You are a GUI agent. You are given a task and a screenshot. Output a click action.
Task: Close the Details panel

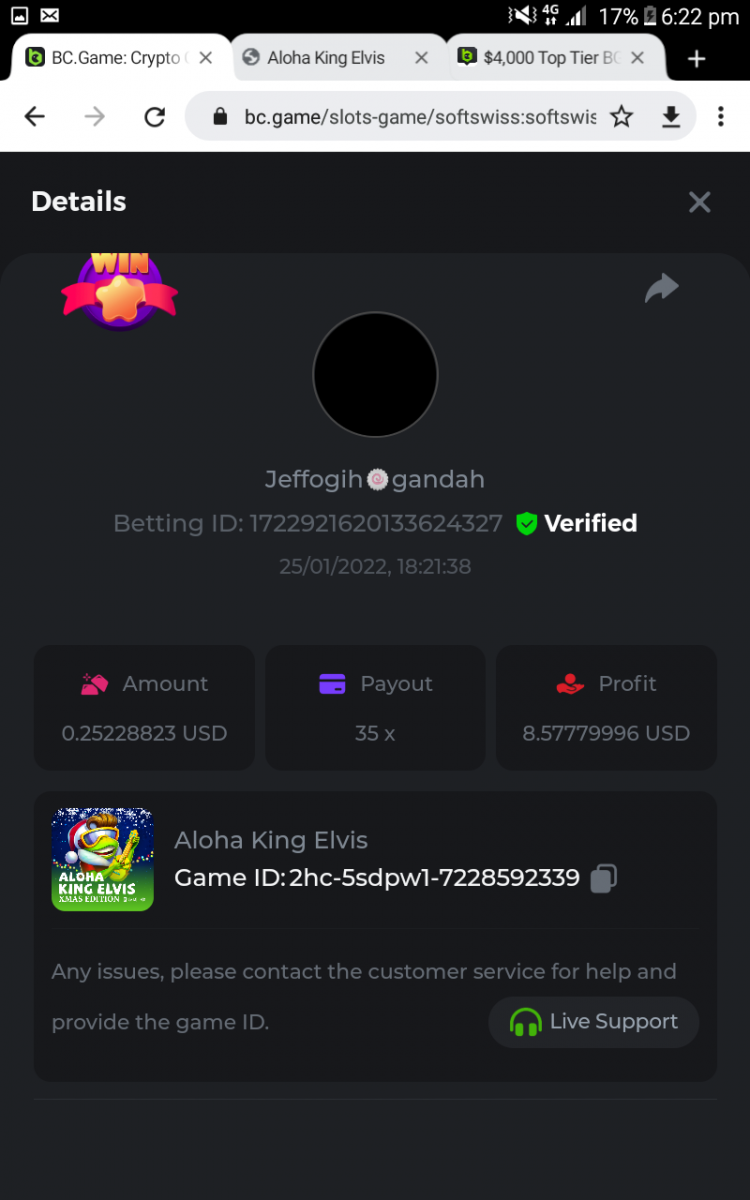[699, 202]
